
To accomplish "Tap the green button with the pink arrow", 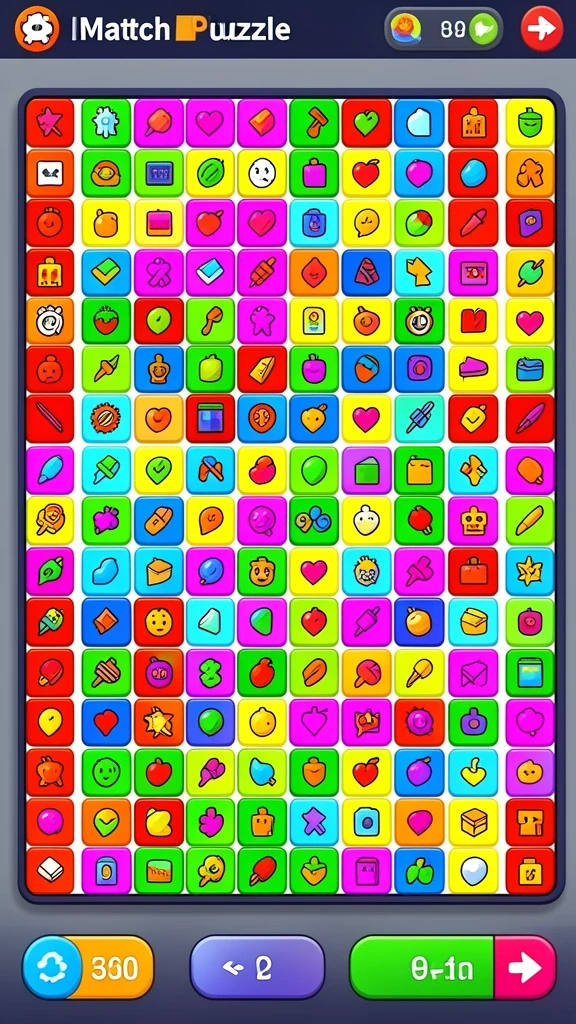I will click(453, 967).
